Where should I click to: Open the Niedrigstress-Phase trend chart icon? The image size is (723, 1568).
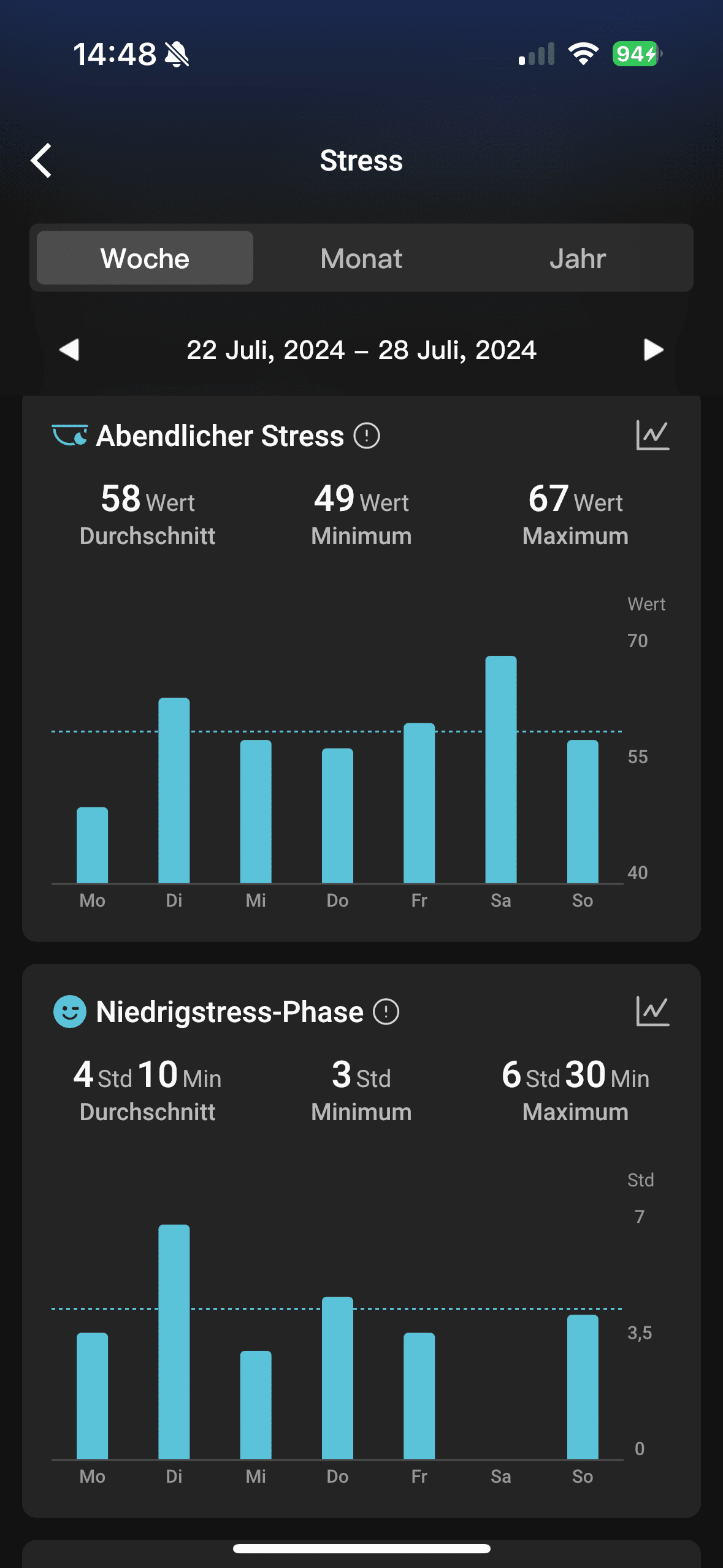point(652,1011)
